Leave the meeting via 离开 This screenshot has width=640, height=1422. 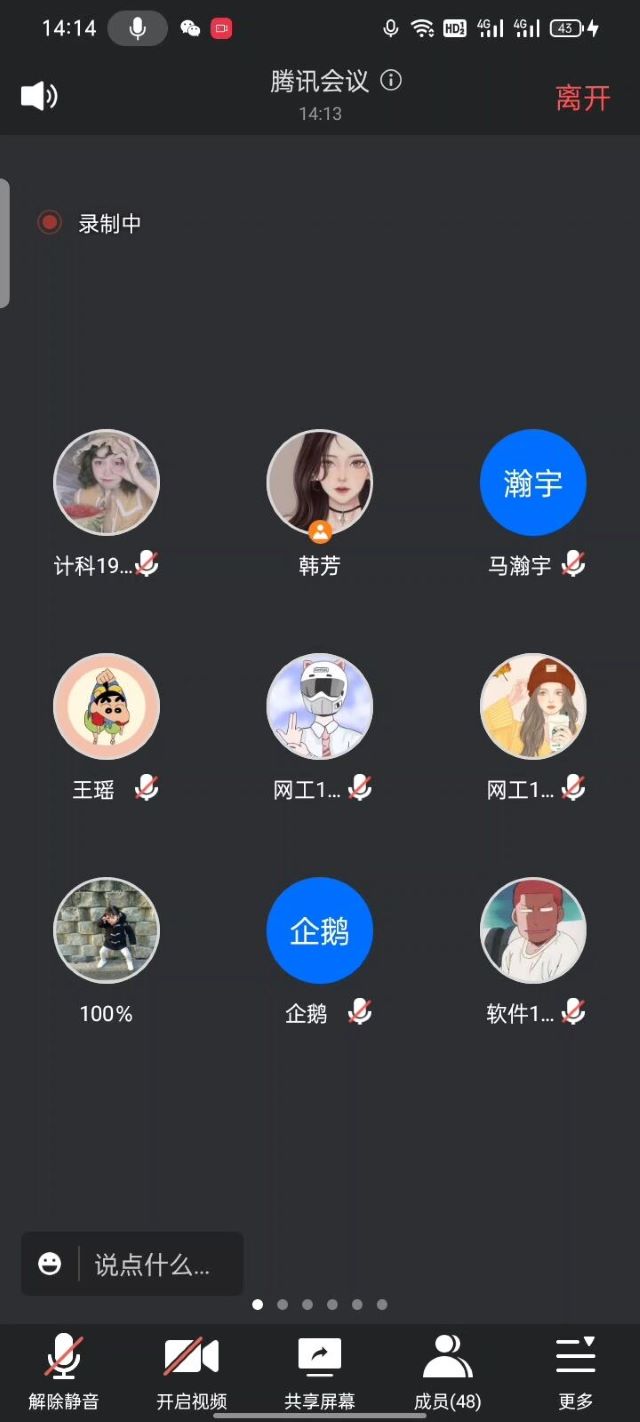[x=582, y=98]
